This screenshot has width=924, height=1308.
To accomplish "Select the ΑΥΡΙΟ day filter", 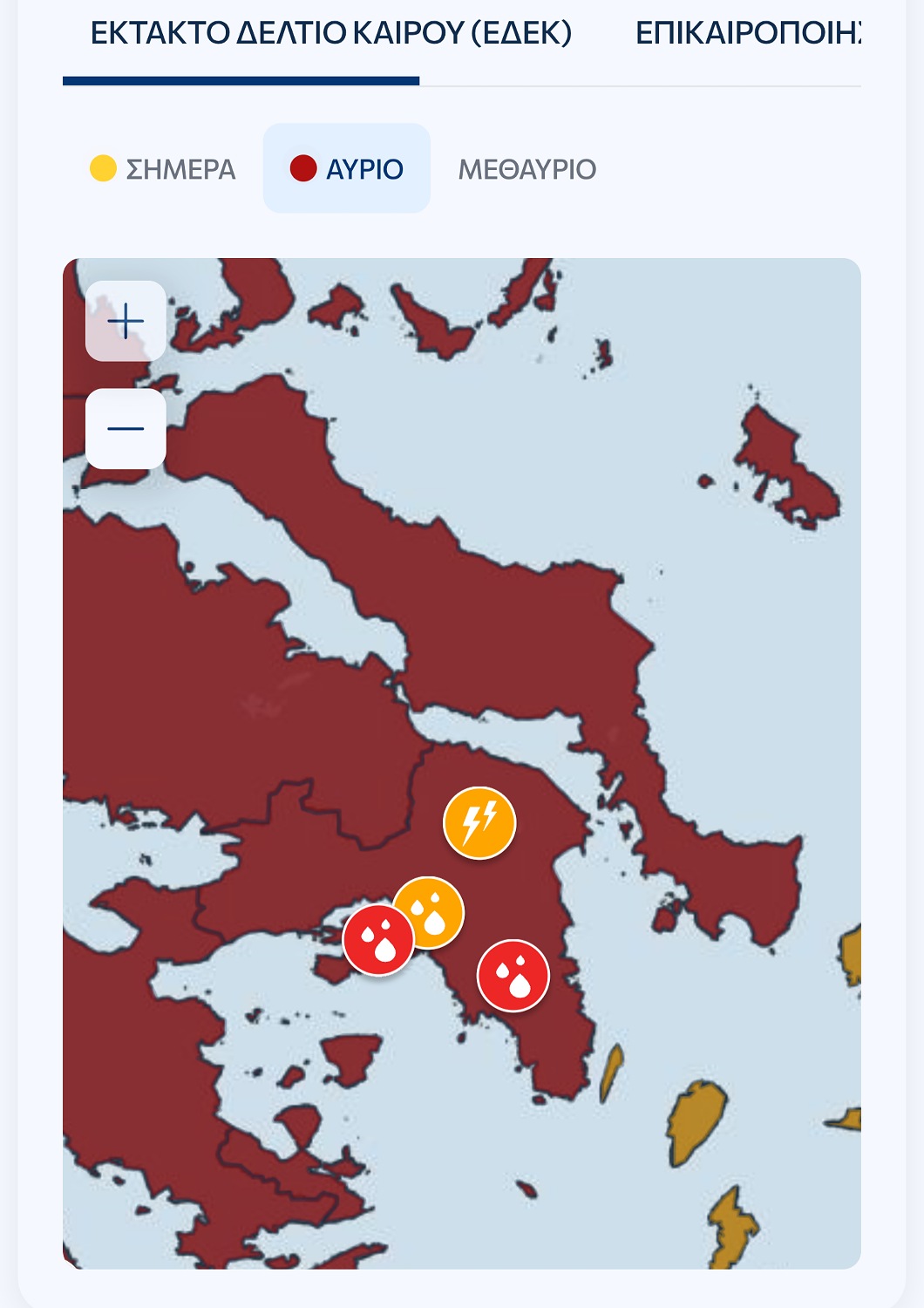I will [x=347, y=168].
